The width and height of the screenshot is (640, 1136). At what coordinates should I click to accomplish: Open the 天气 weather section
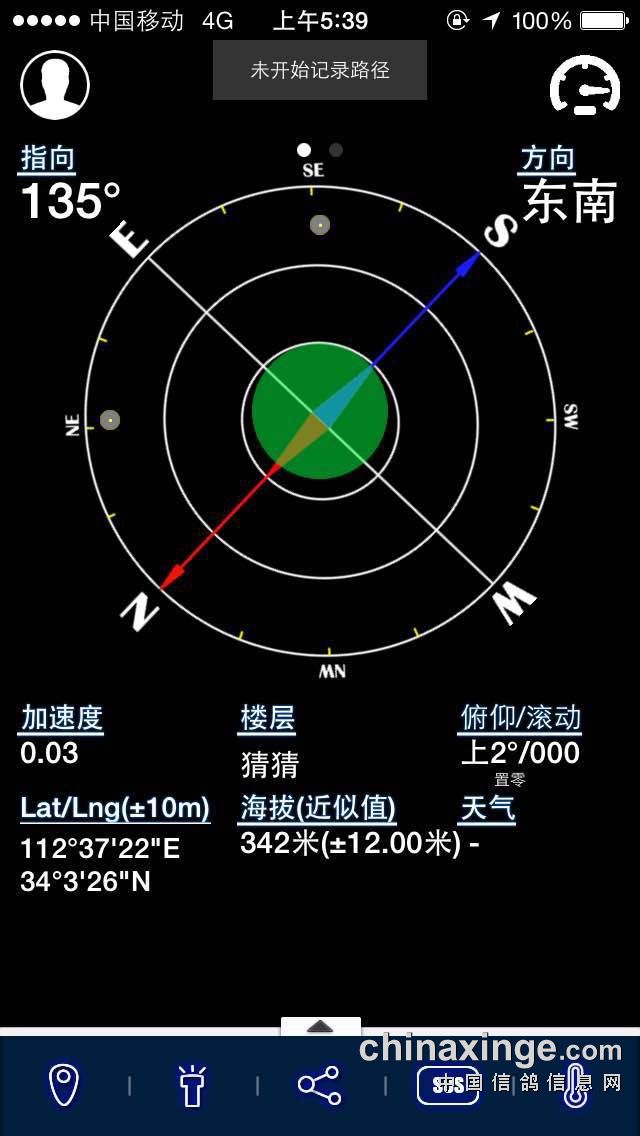tap(487, 807)
